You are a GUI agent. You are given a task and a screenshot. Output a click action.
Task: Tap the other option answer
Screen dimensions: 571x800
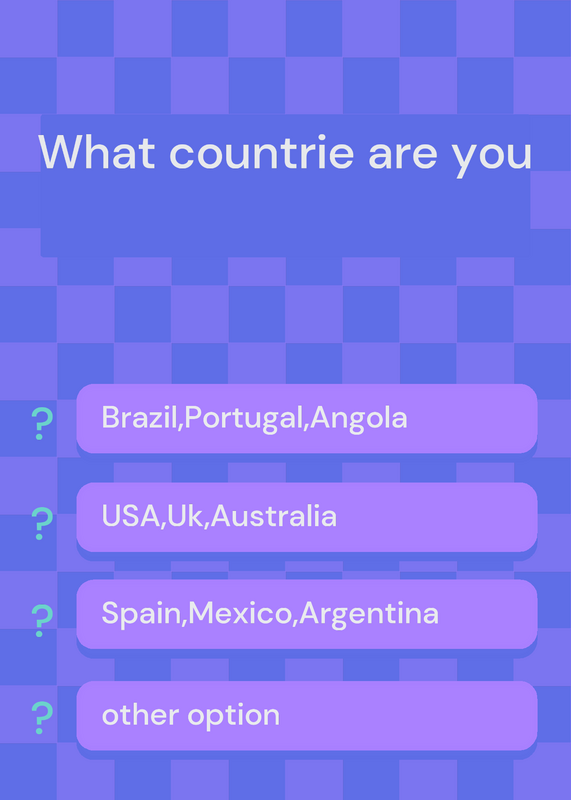(307, 715)
